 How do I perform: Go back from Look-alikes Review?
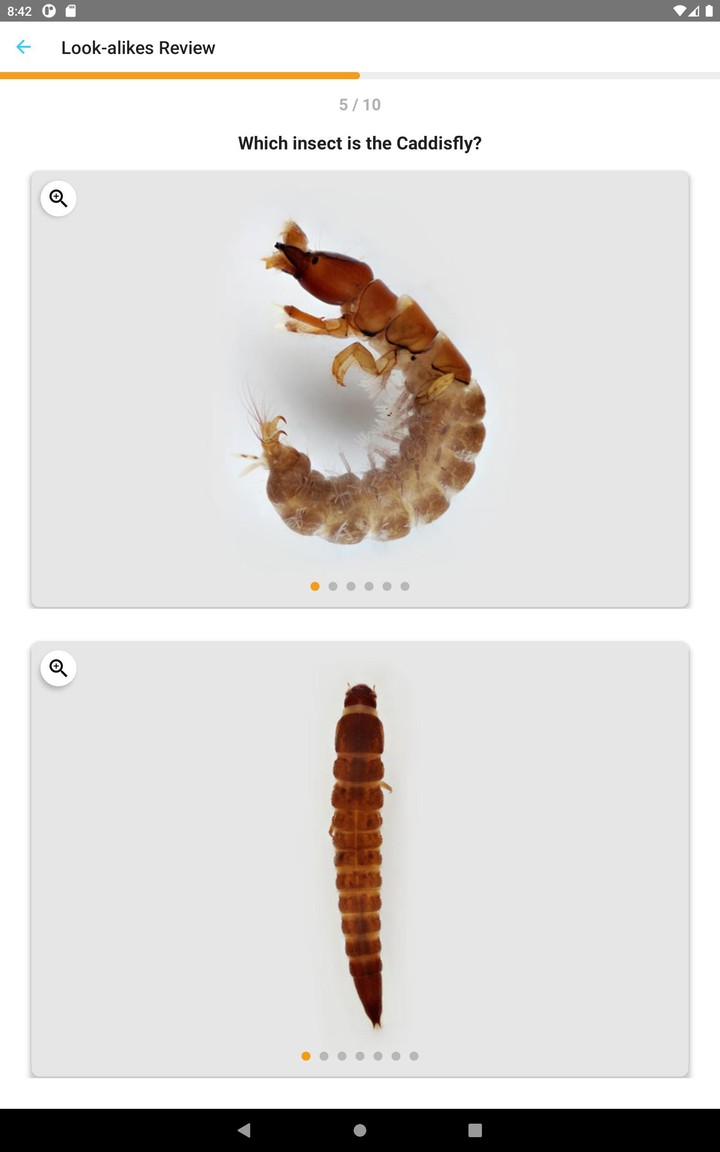[24, 47]
